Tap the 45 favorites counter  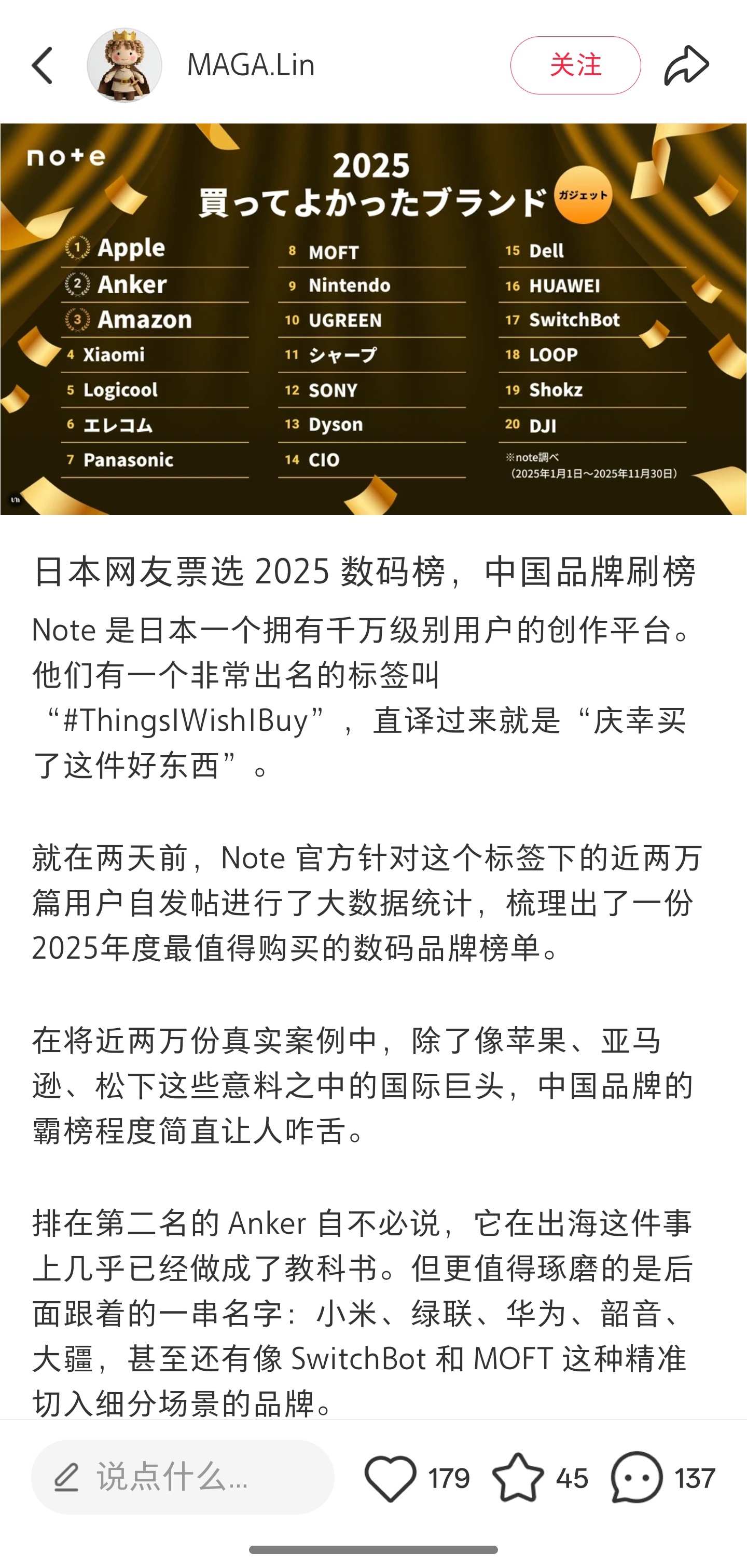pos(571,1477)
